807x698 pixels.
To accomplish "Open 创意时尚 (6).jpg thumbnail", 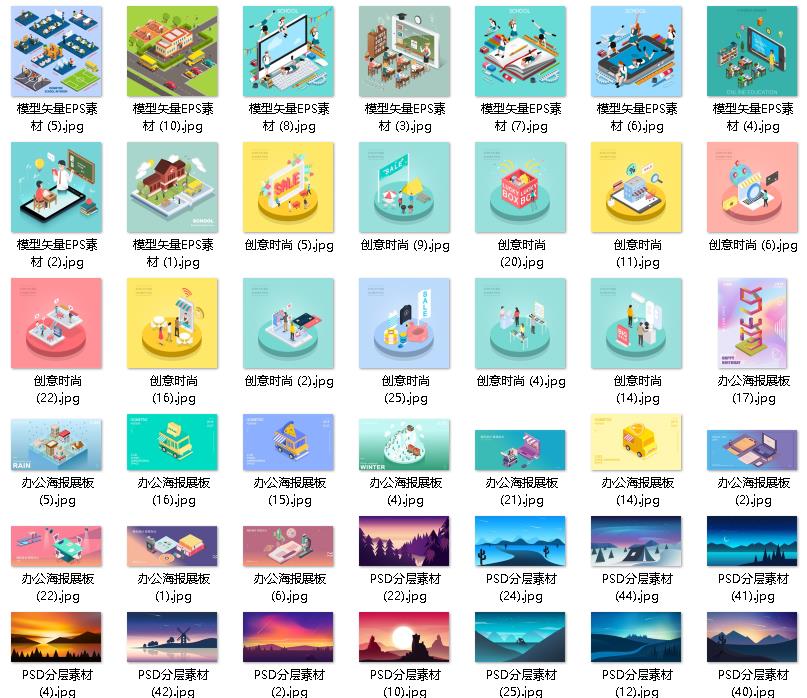I will coord(754,186).
